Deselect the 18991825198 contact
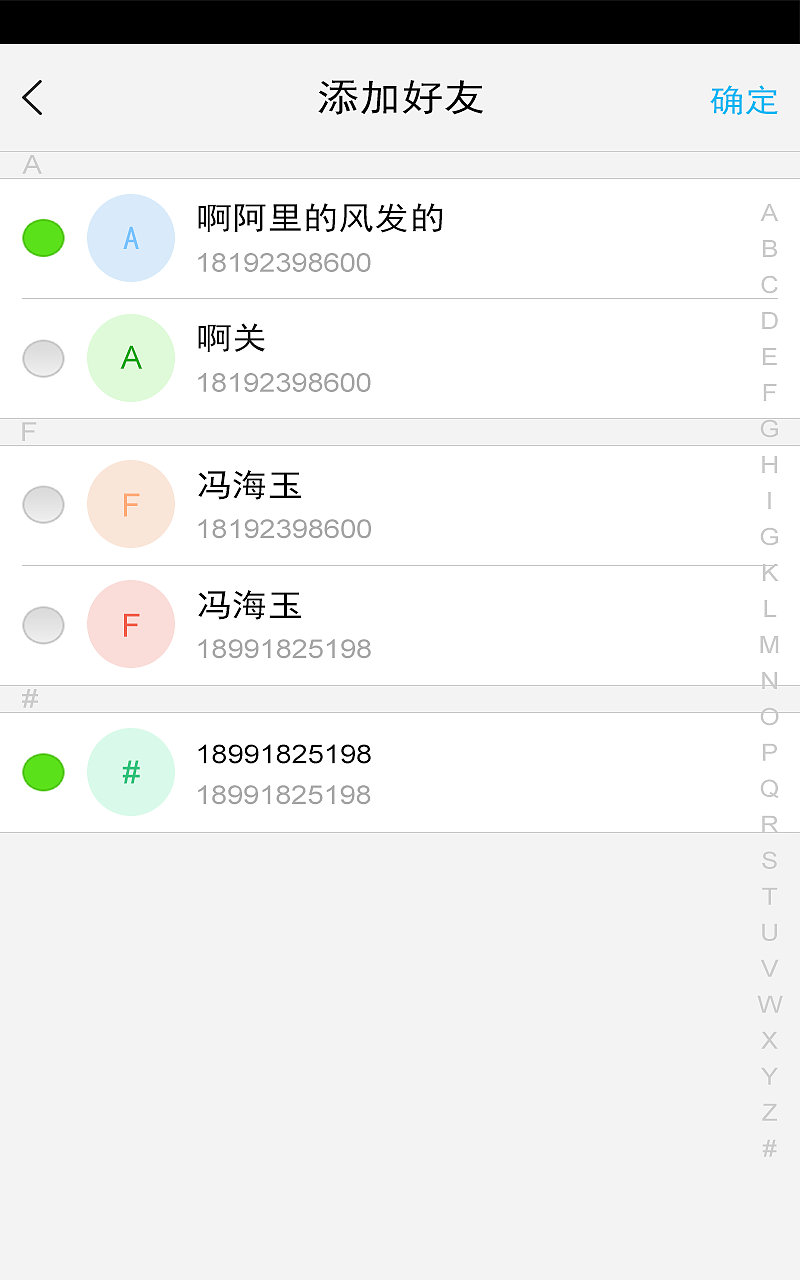 click(43, 772)
